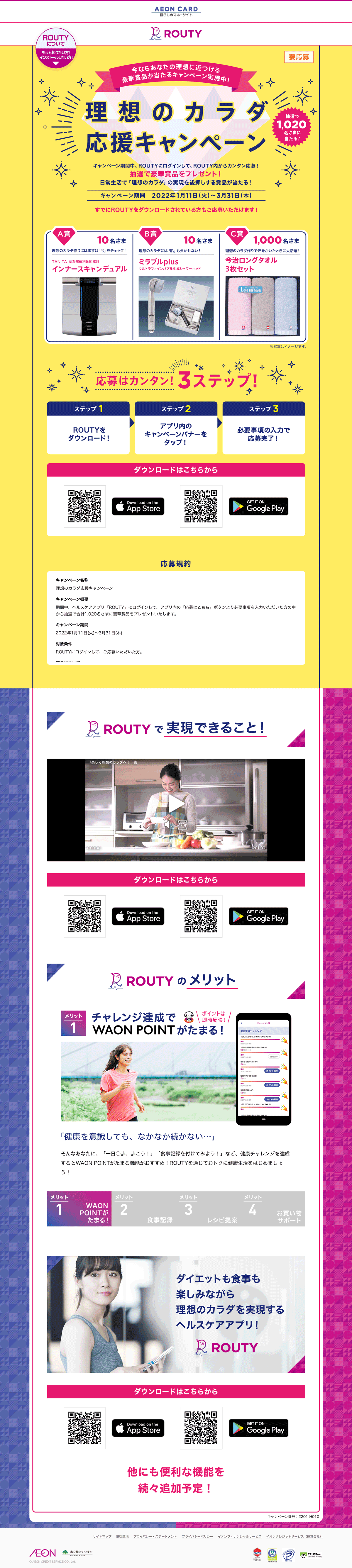Play the ROUTY promotional video
The image size is (352, 1568).
[176, 804]
